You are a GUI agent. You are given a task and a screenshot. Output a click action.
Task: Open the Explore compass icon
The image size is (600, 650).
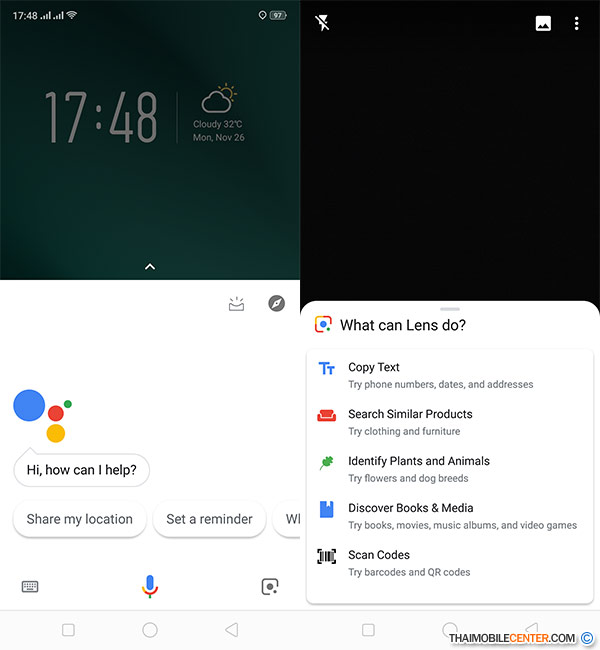coord(277,303)
